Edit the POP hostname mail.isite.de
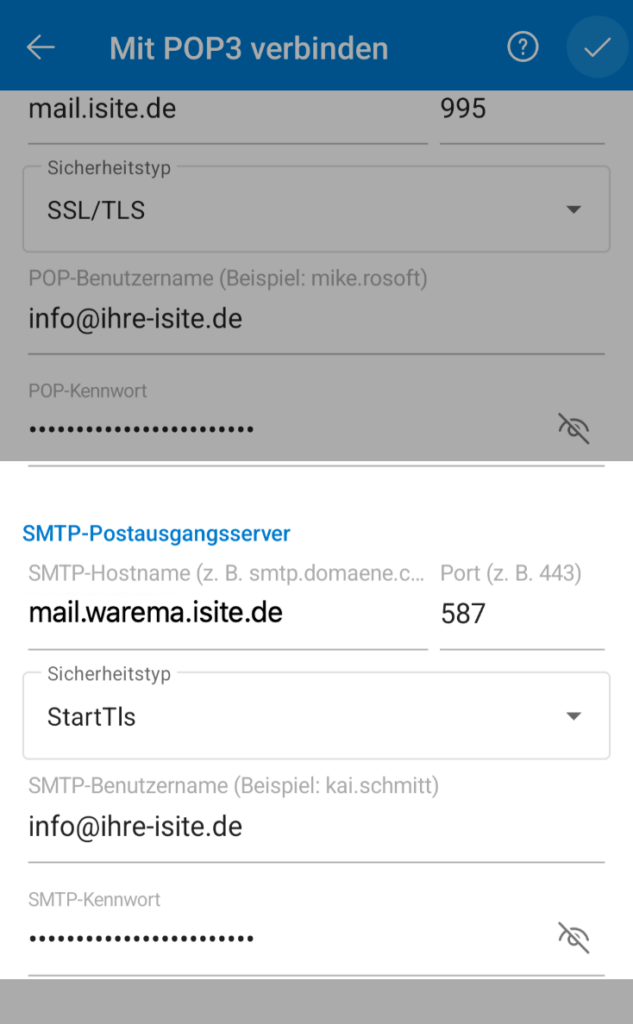The height and width of the screenshot is (1024, 633). (x=226, y=109)
